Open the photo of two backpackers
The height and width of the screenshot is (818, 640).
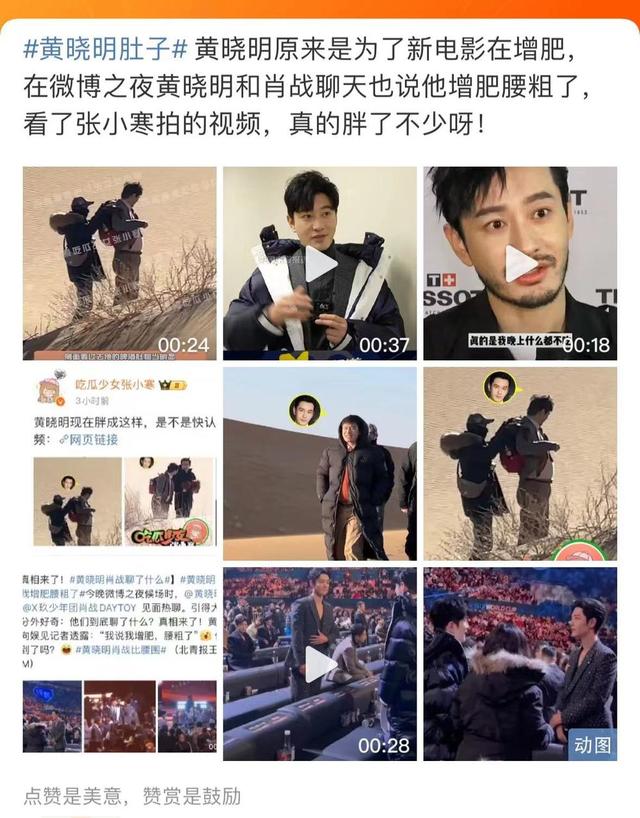[520, 463]
